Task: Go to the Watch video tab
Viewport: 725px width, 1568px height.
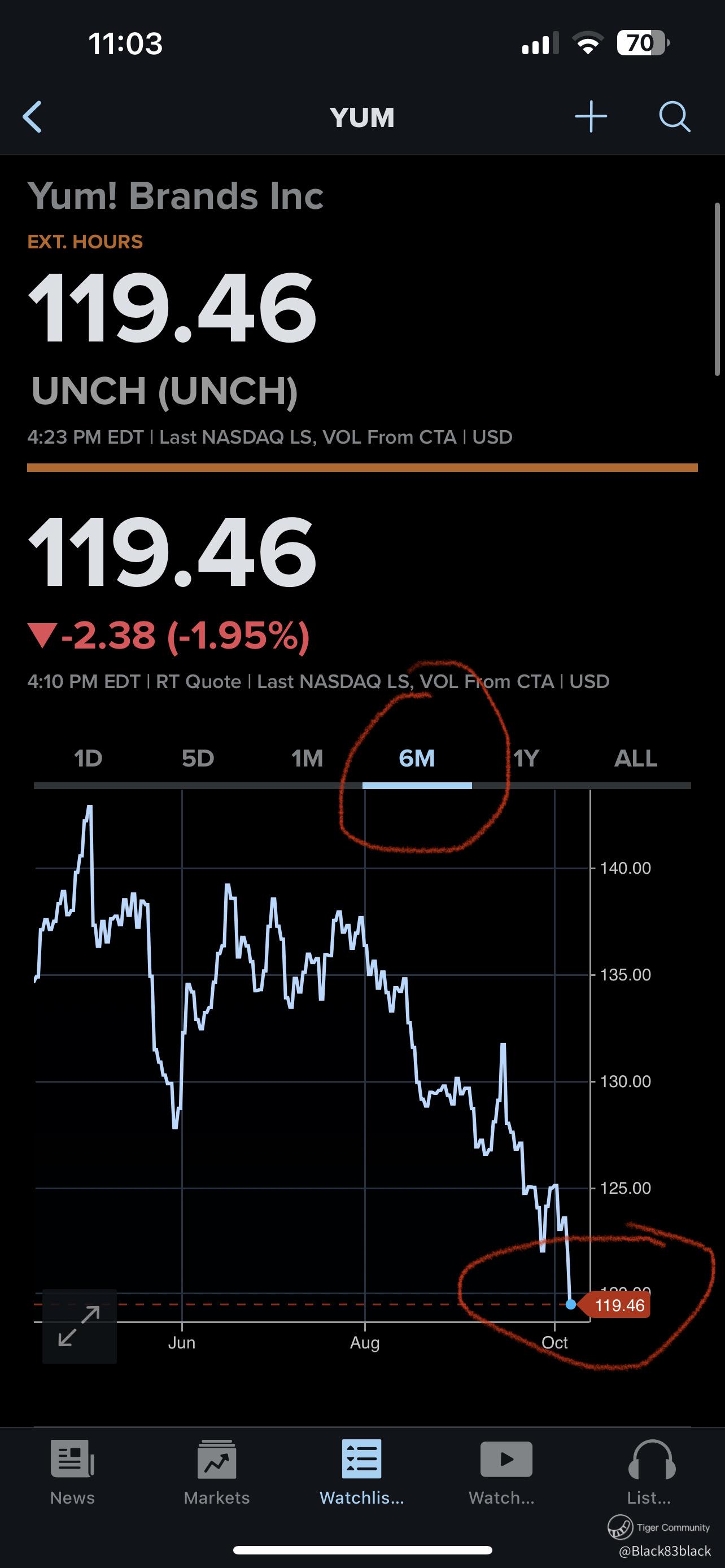Action: 505,1472
